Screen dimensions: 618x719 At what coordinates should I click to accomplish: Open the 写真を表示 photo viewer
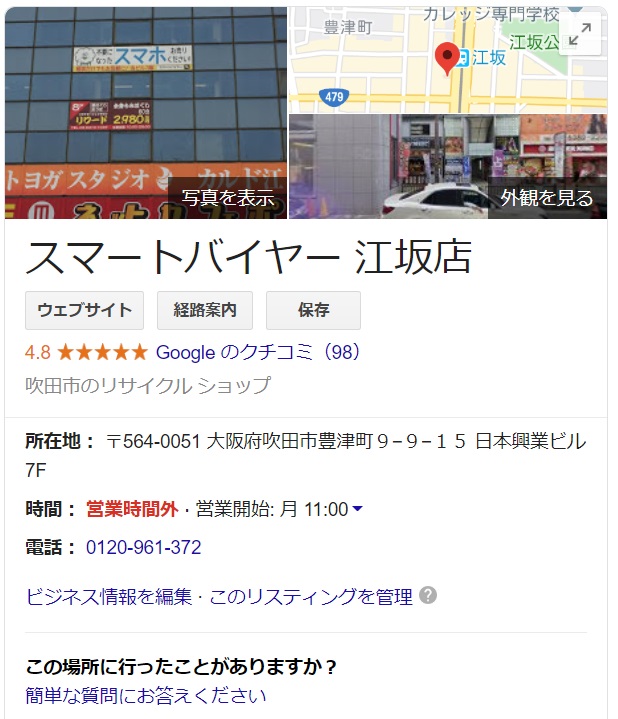229,197
